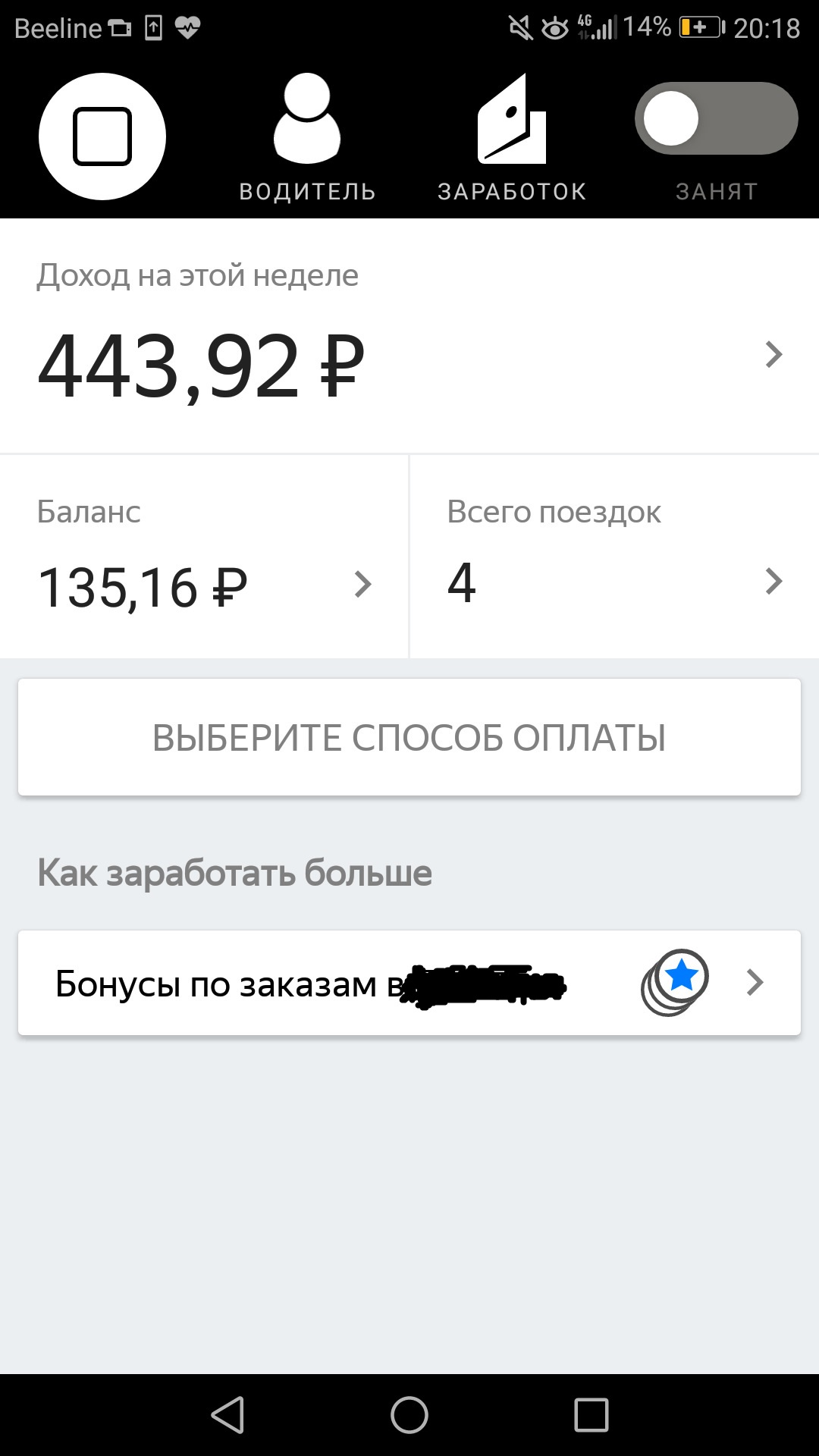The width and height of the screenshot is (819, 1456).
Task: Open the recent apps view
Action: (591, 1415)
